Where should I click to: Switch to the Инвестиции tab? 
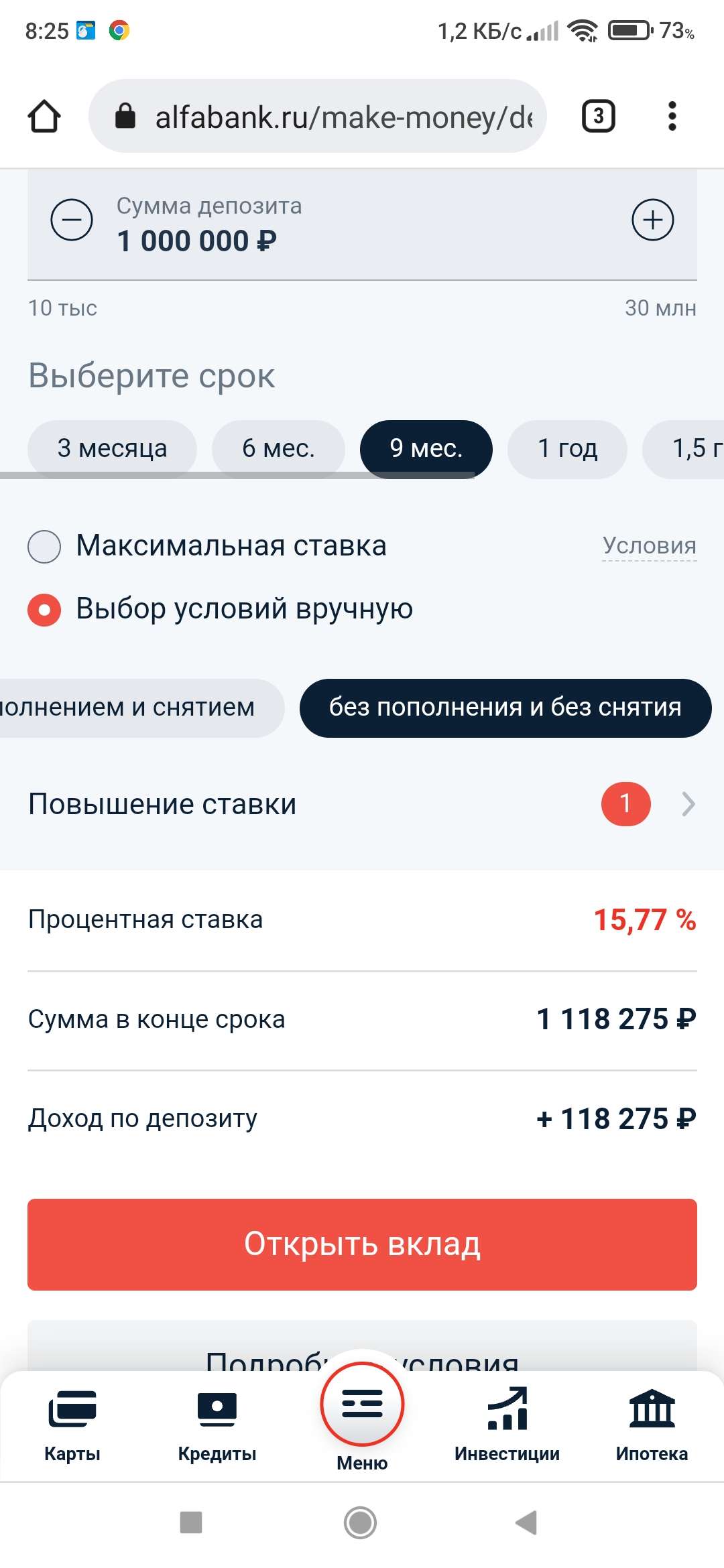tap(507, 1424)
